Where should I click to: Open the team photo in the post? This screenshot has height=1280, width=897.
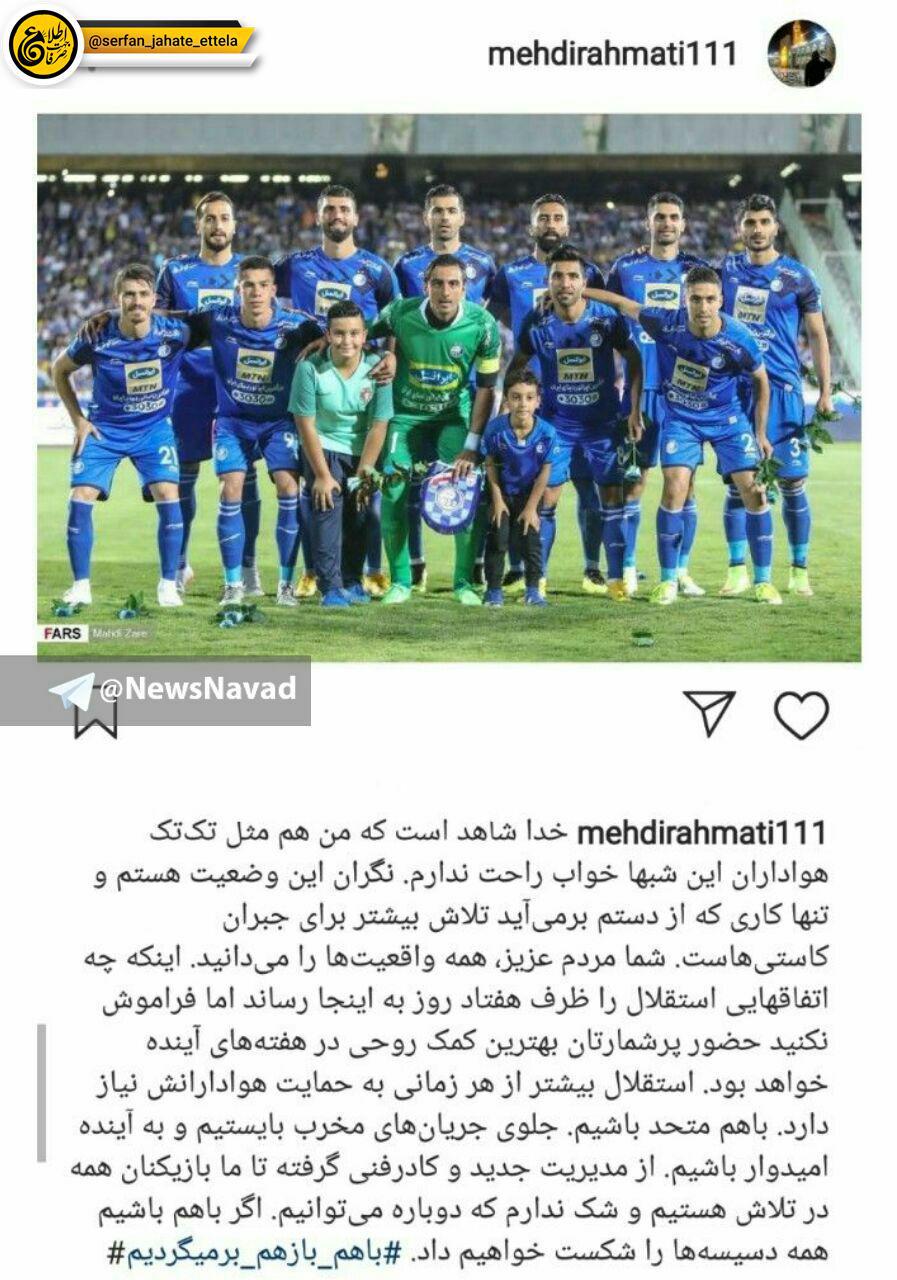[x=449, y=388]
